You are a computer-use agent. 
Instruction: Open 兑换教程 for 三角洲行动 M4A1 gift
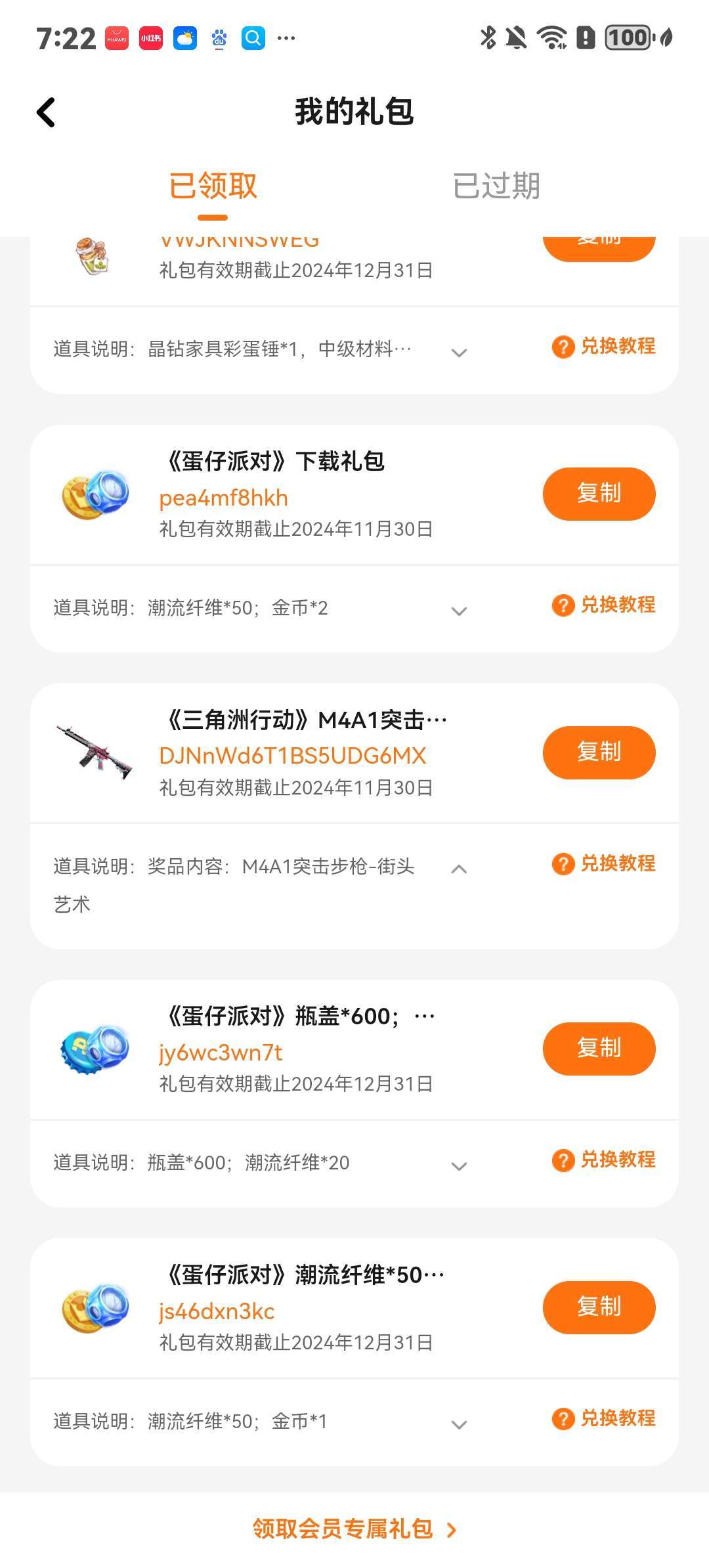(604, 863)
